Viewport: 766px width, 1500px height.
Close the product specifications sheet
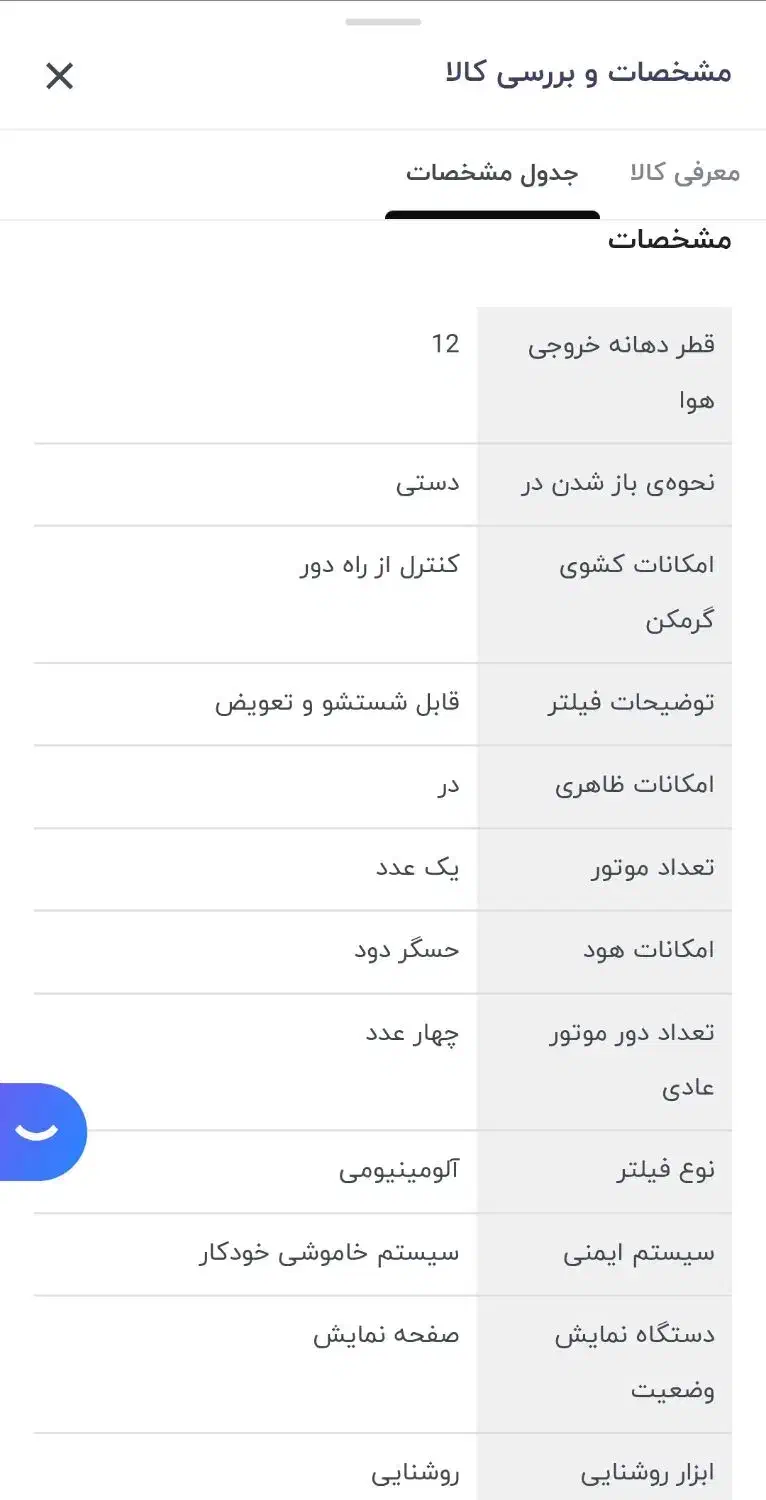59,75
